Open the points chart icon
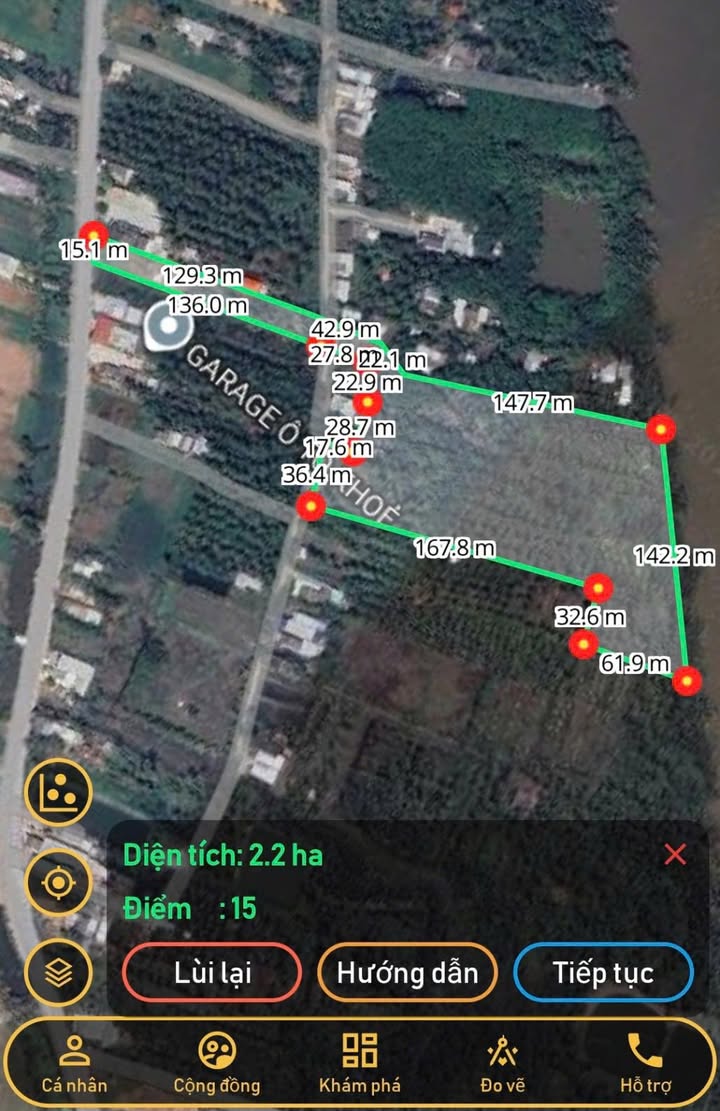The image size is (720, 1111). [x=59, y=793]
